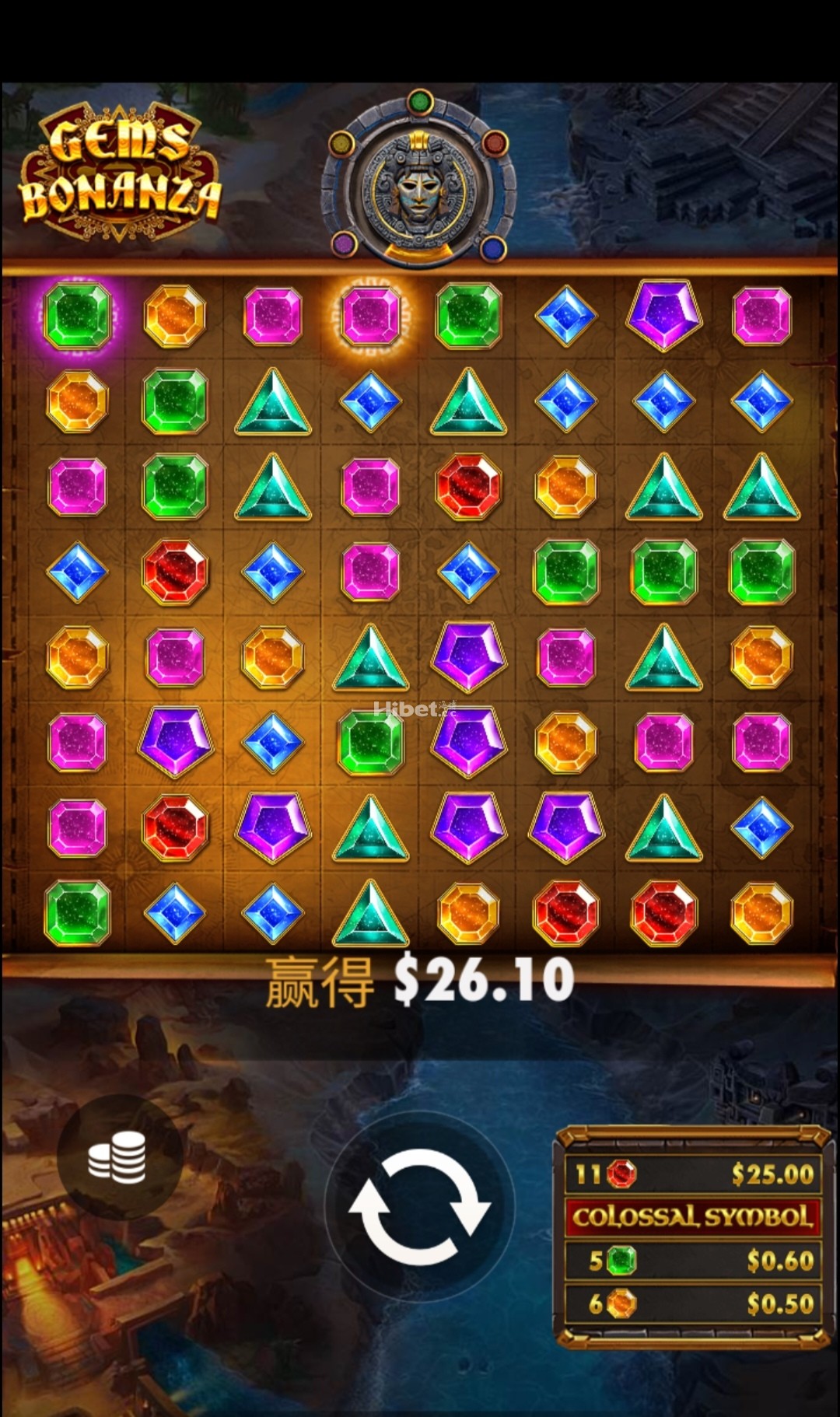Viewport: 840px width, 1417px height.
Task: Tap the circular spin button
Action: [x=419, y=1206]
